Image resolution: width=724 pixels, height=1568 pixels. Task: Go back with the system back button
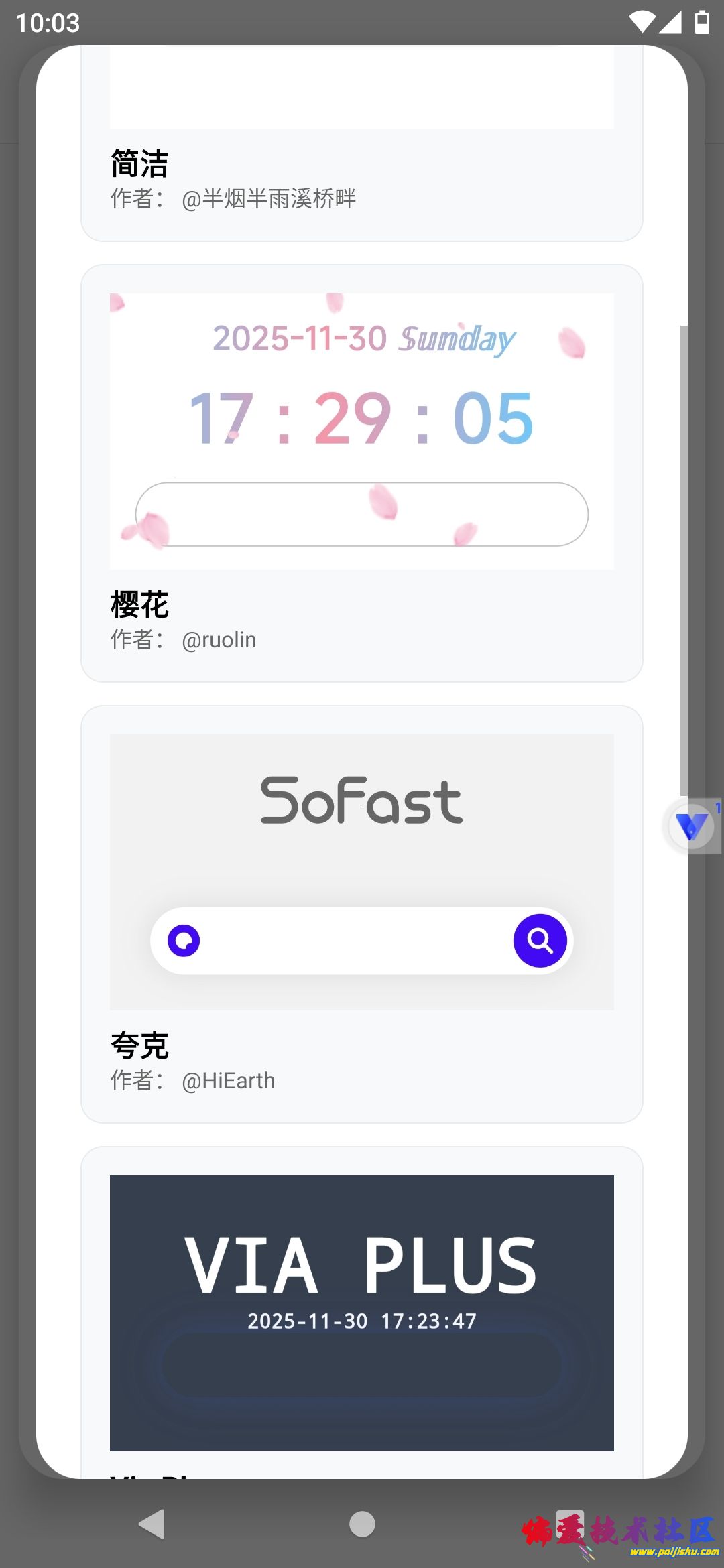(x=153, y=1524)
